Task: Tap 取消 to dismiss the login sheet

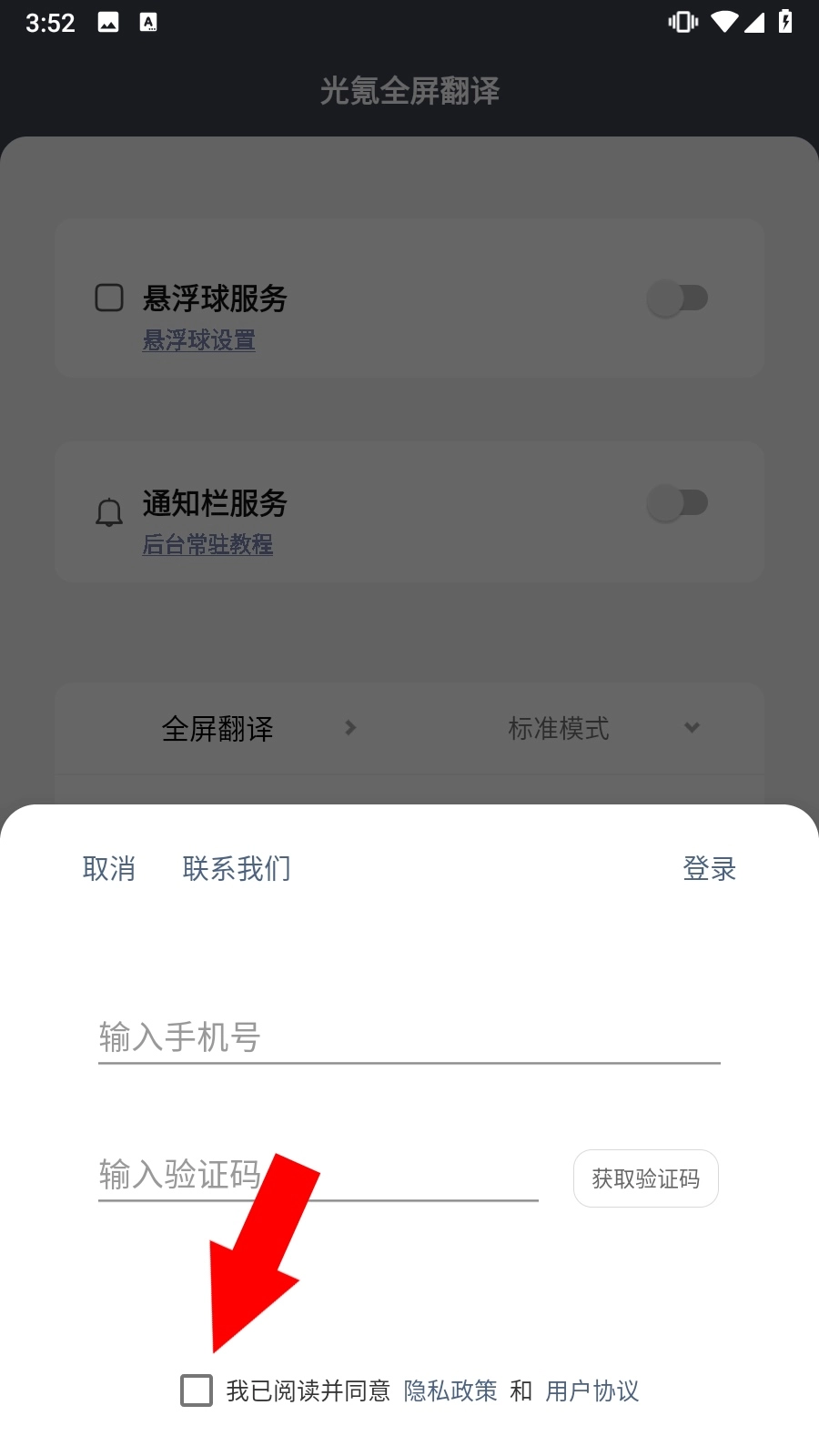Action: [109, 868]
